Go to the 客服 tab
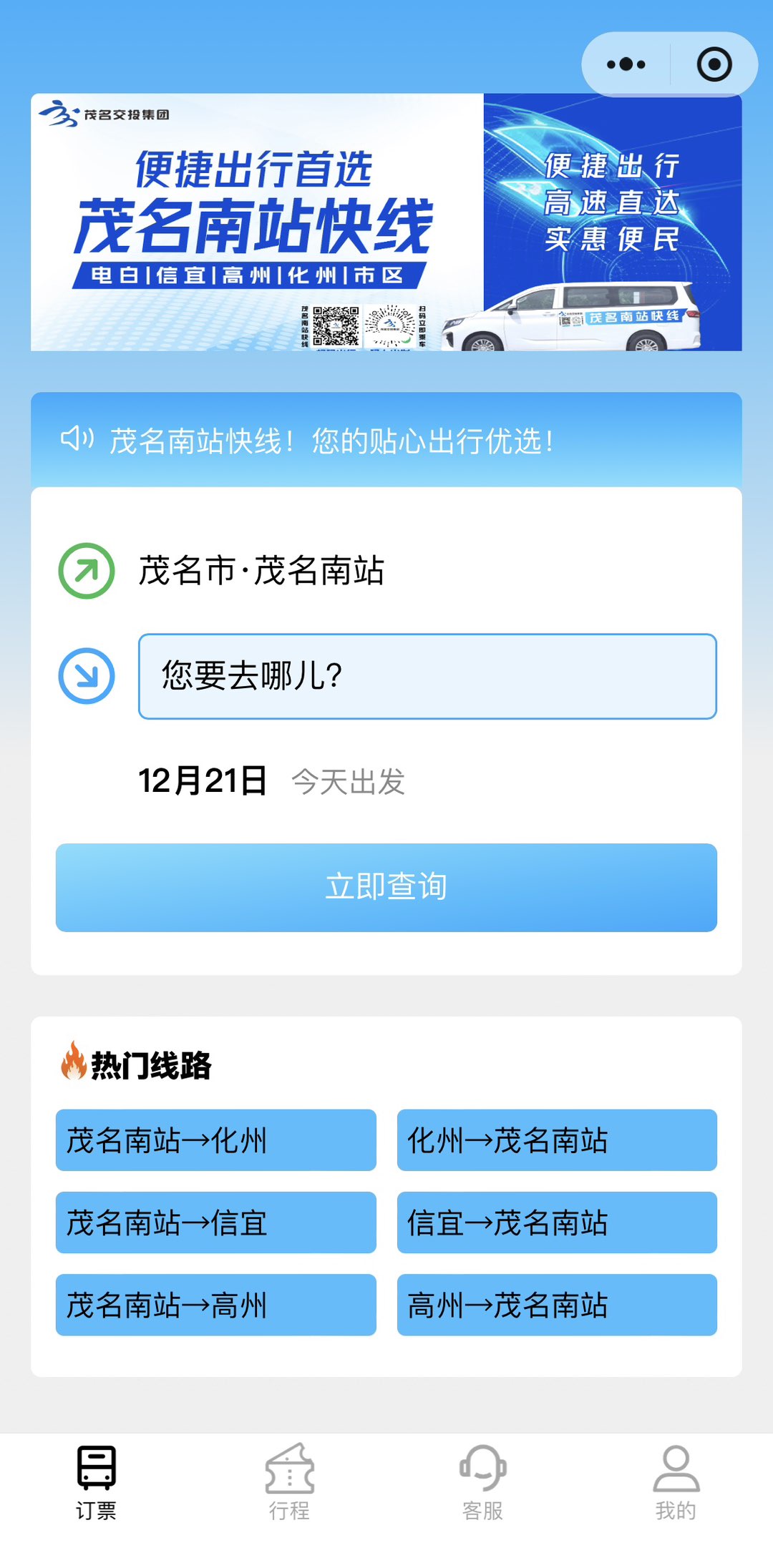Screen dimensions: 773x1568 [x=483, y=1481]
